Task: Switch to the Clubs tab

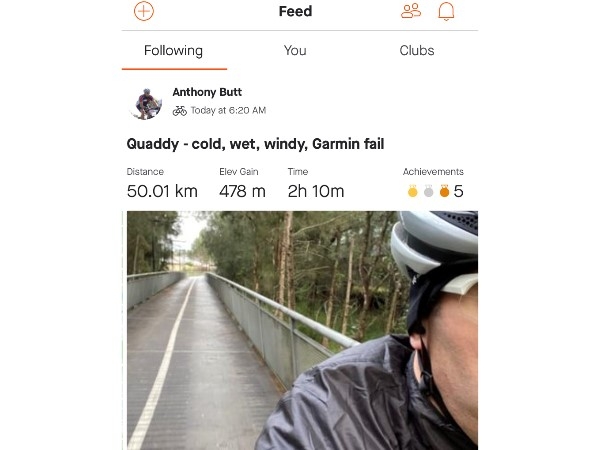Action: tap(417, 50)
